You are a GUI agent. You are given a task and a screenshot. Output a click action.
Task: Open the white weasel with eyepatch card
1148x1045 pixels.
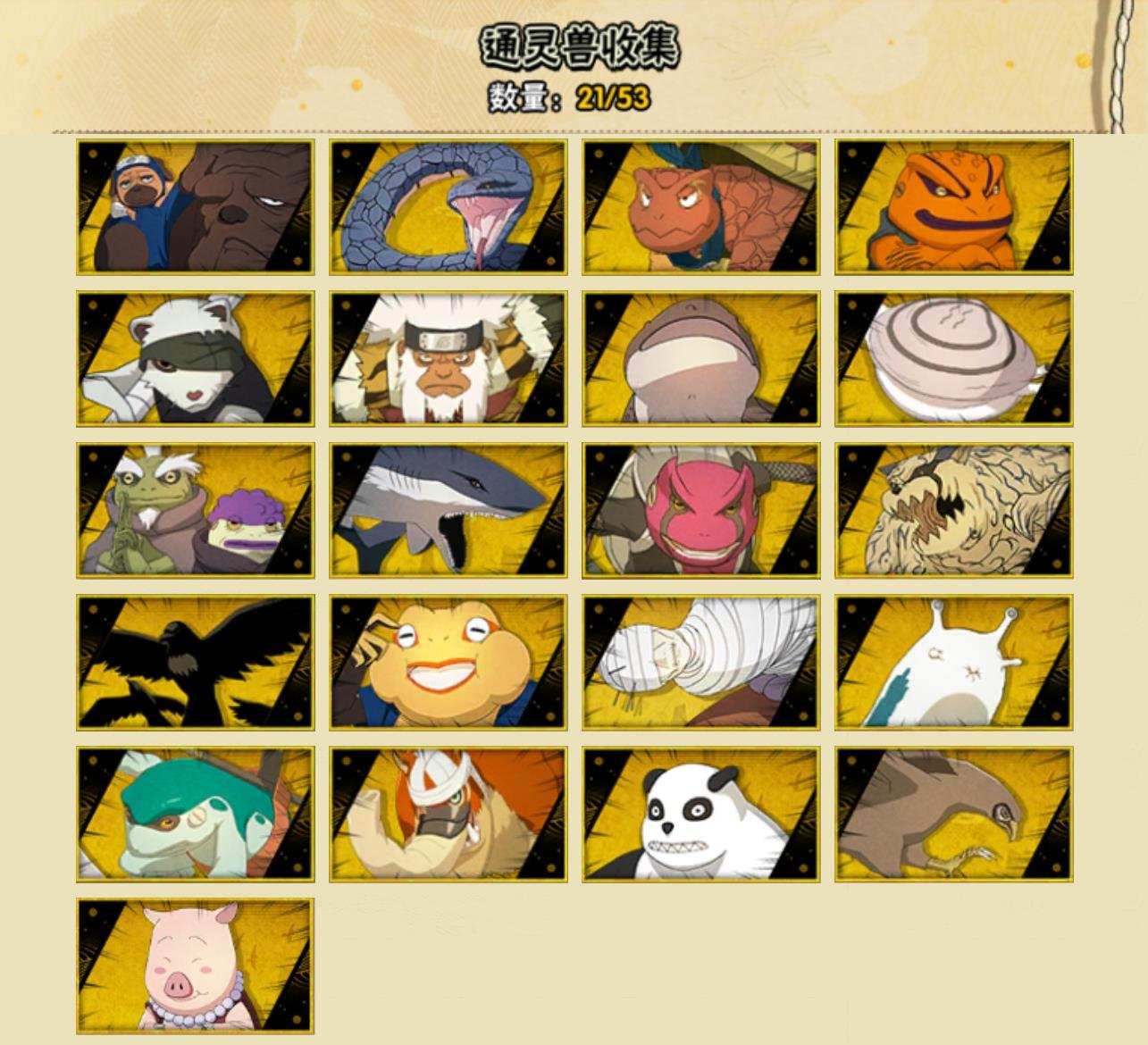(x=195, y=359)
